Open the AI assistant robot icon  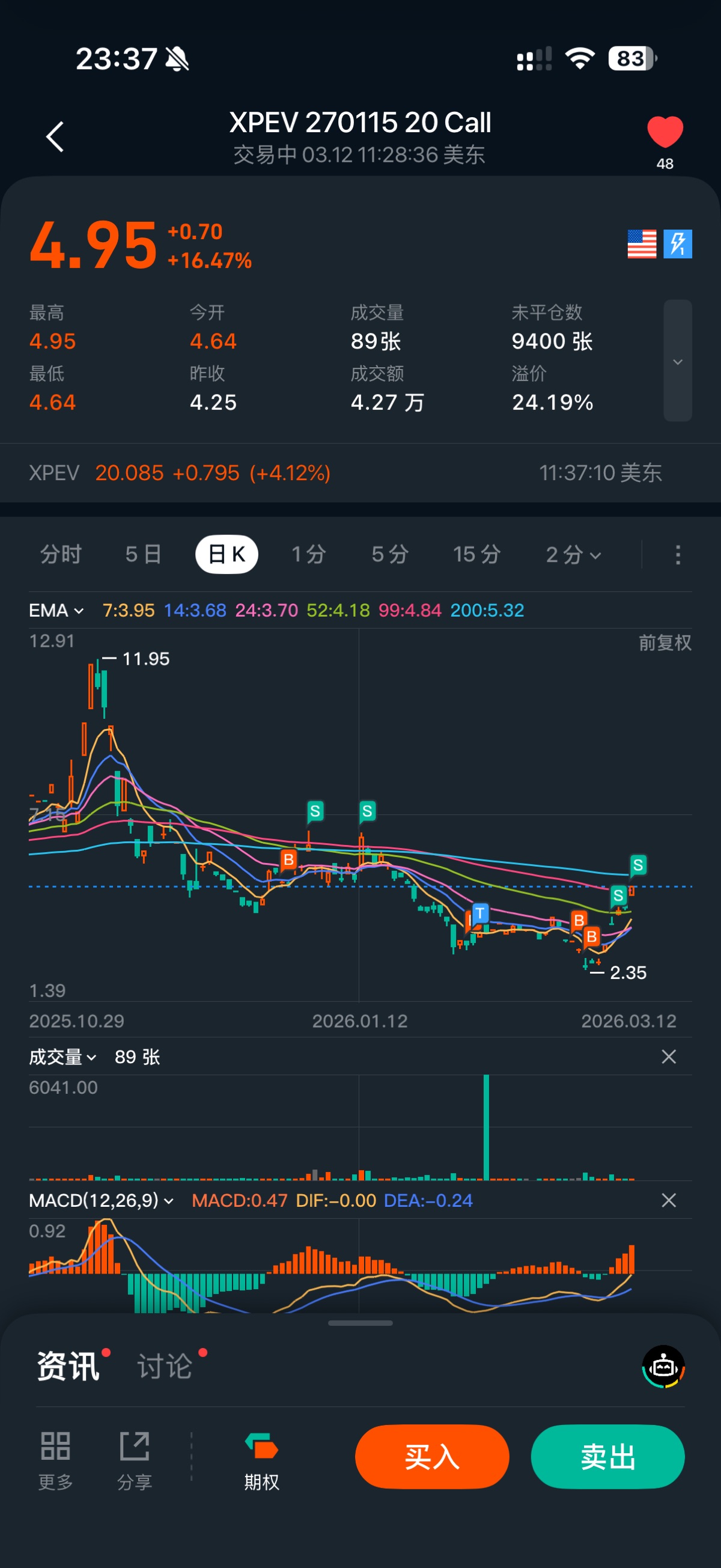pos(663,1367)
